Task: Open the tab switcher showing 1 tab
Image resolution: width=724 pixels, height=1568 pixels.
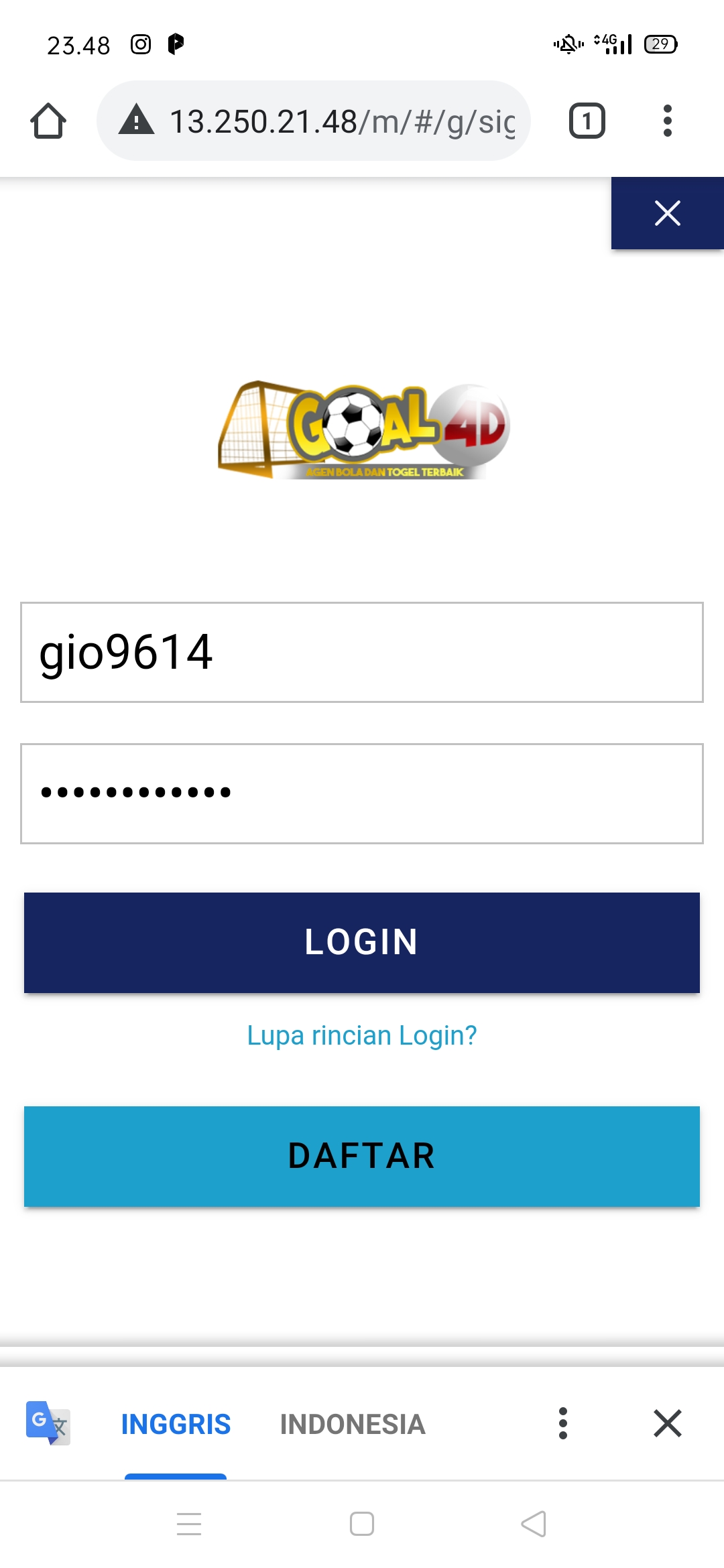Action: point(587,121)
